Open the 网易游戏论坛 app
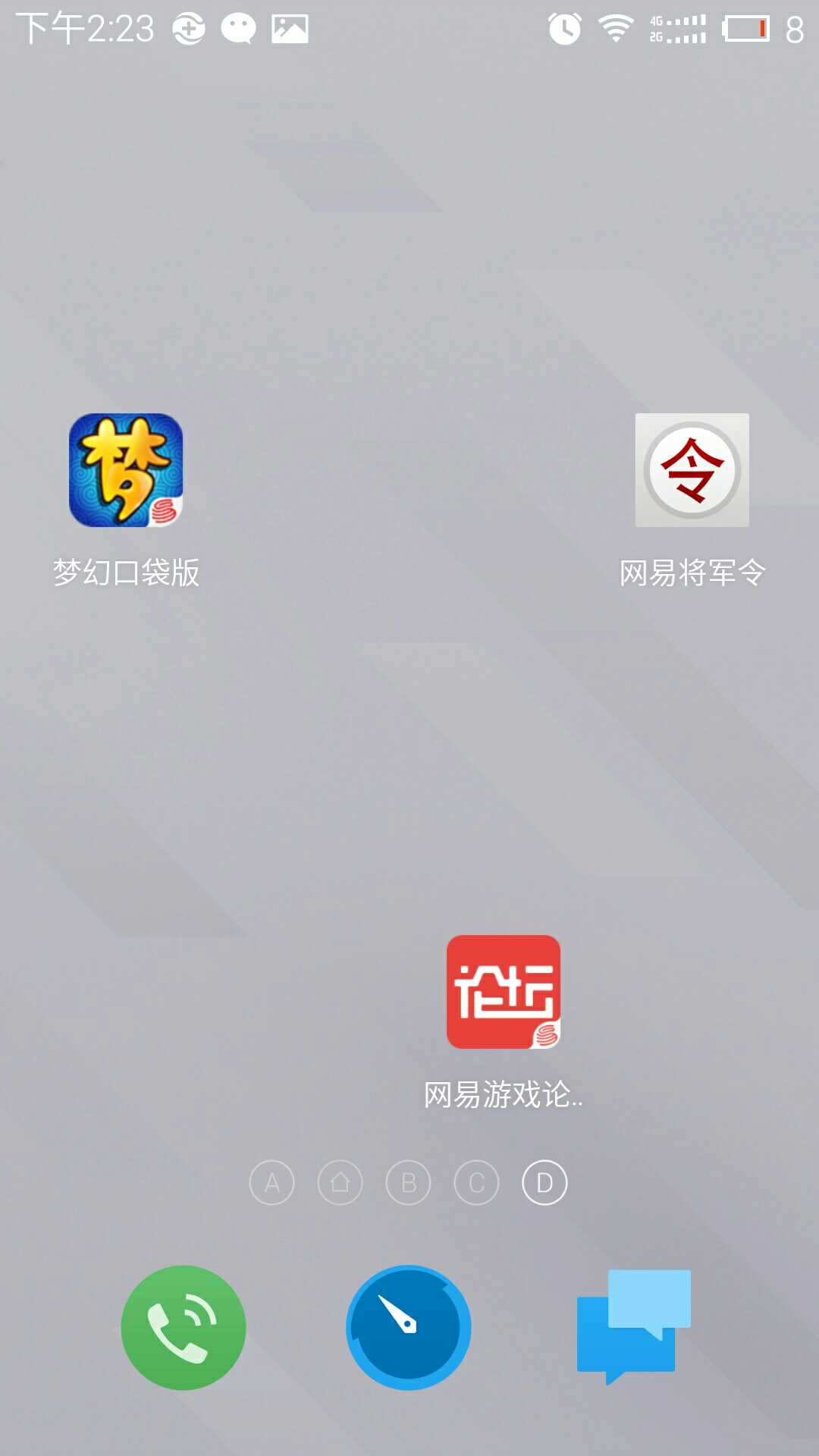This screenshot has height=1456, width=819. pyautogui.click(x=504, y=992)
